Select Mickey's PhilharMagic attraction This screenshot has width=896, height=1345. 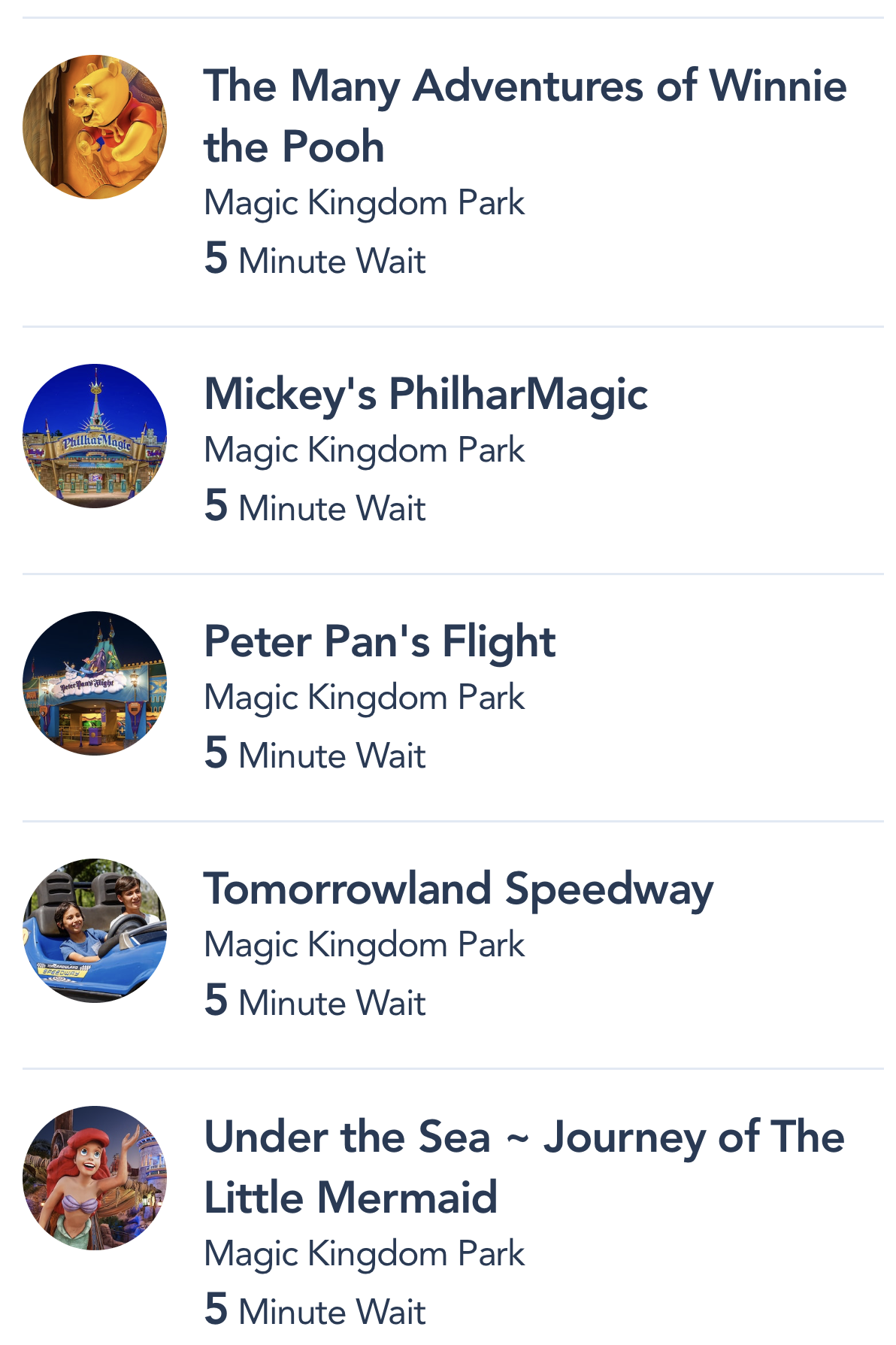coord(425,394)
